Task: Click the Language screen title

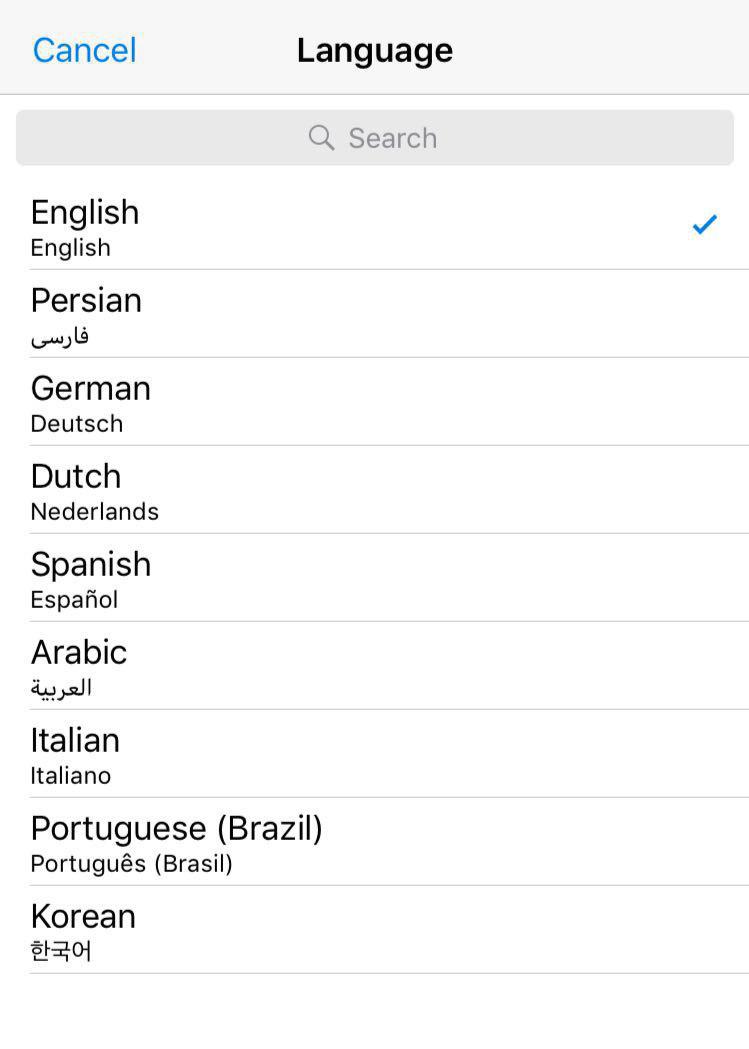Action: pos(374,50)
